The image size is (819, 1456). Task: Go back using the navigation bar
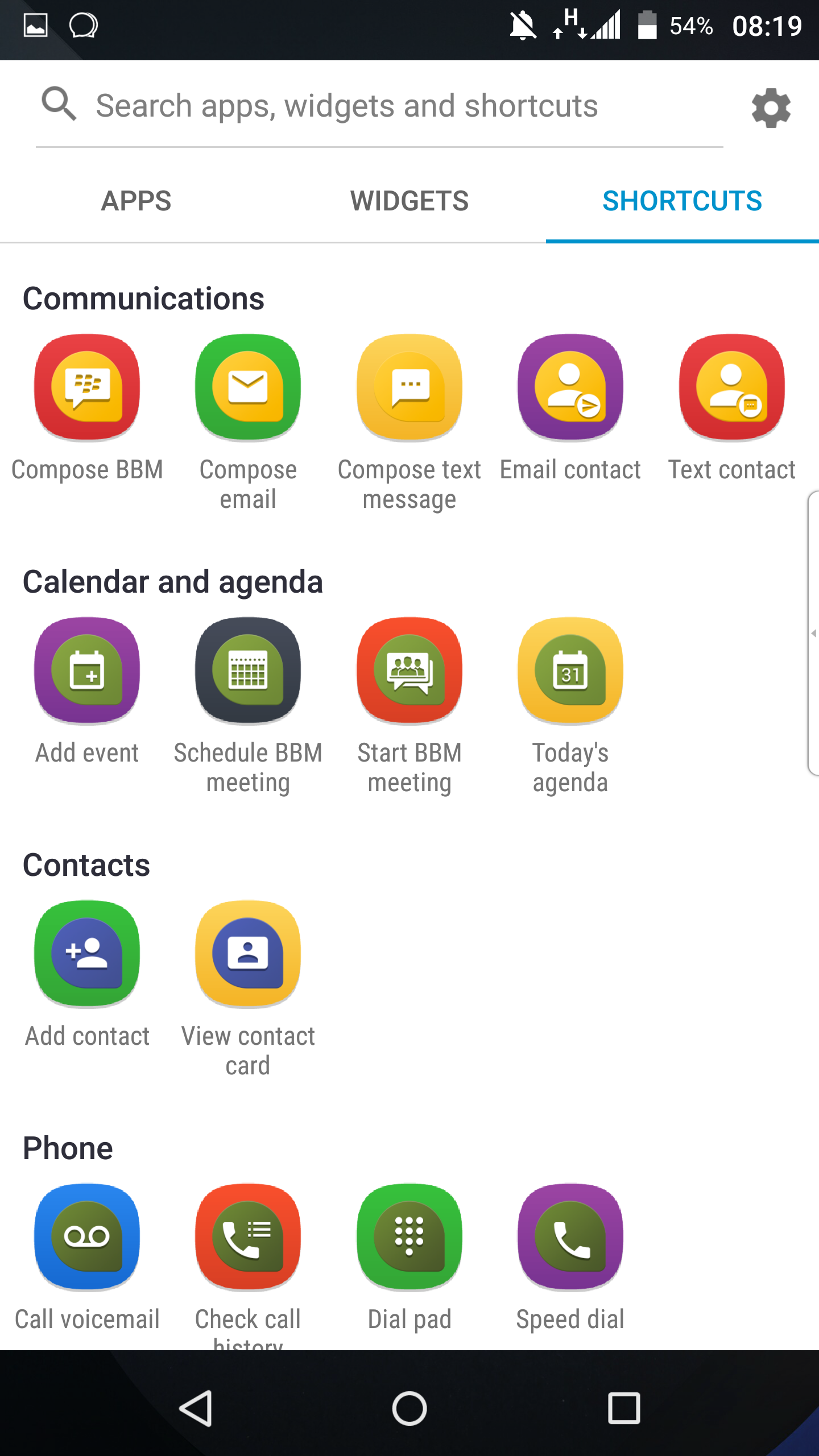coord(196,1408)
